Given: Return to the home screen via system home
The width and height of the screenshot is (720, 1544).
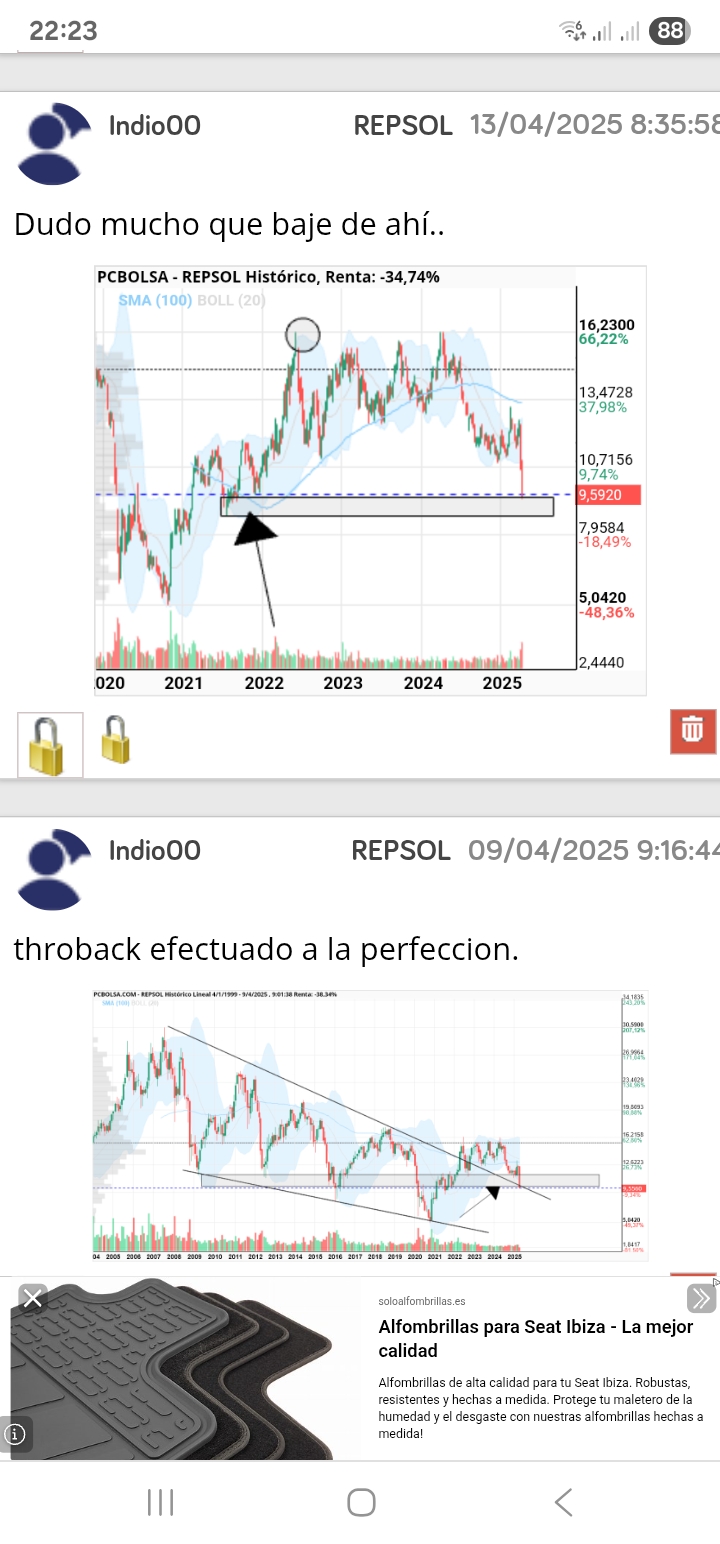Looking at the screenshot, I should coord(361,1502).
